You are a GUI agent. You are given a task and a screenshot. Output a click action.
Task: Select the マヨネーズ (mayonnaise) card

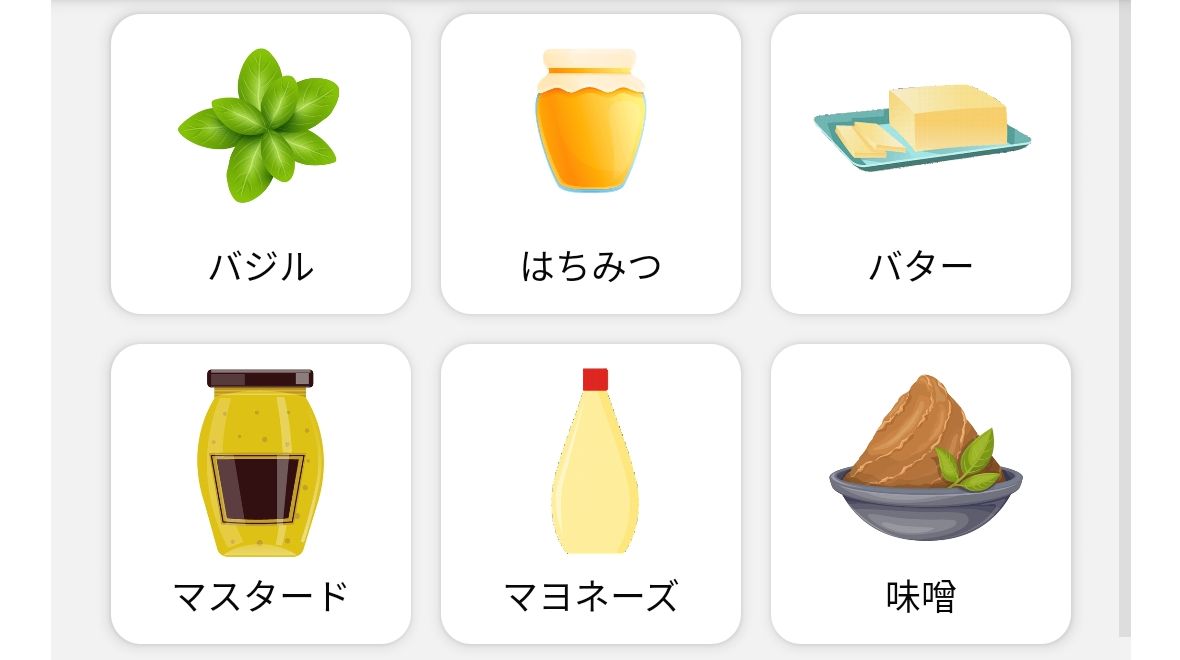click(x=590, y=494)
